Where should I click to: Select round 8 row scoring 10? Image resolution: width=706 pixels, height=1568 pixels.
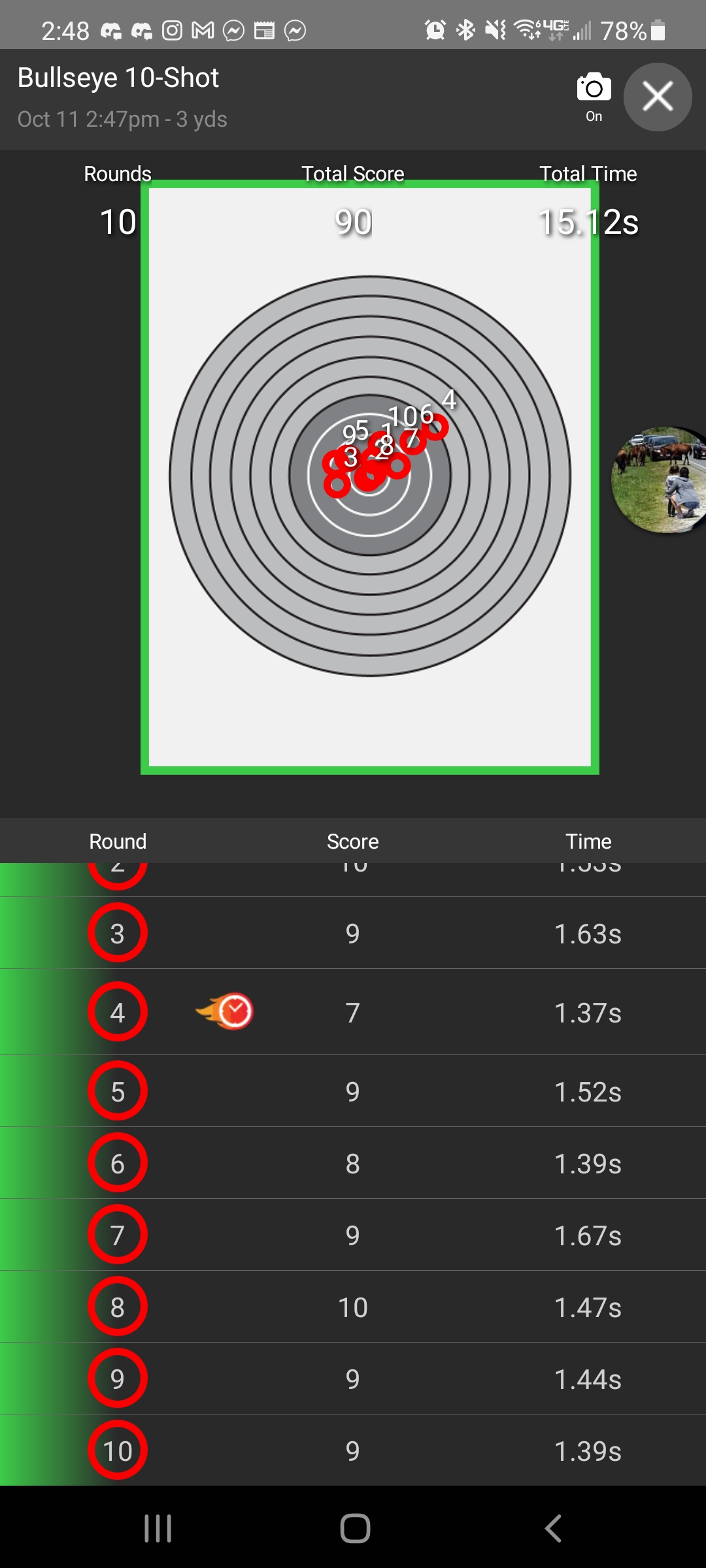[x=353, y=1307]
